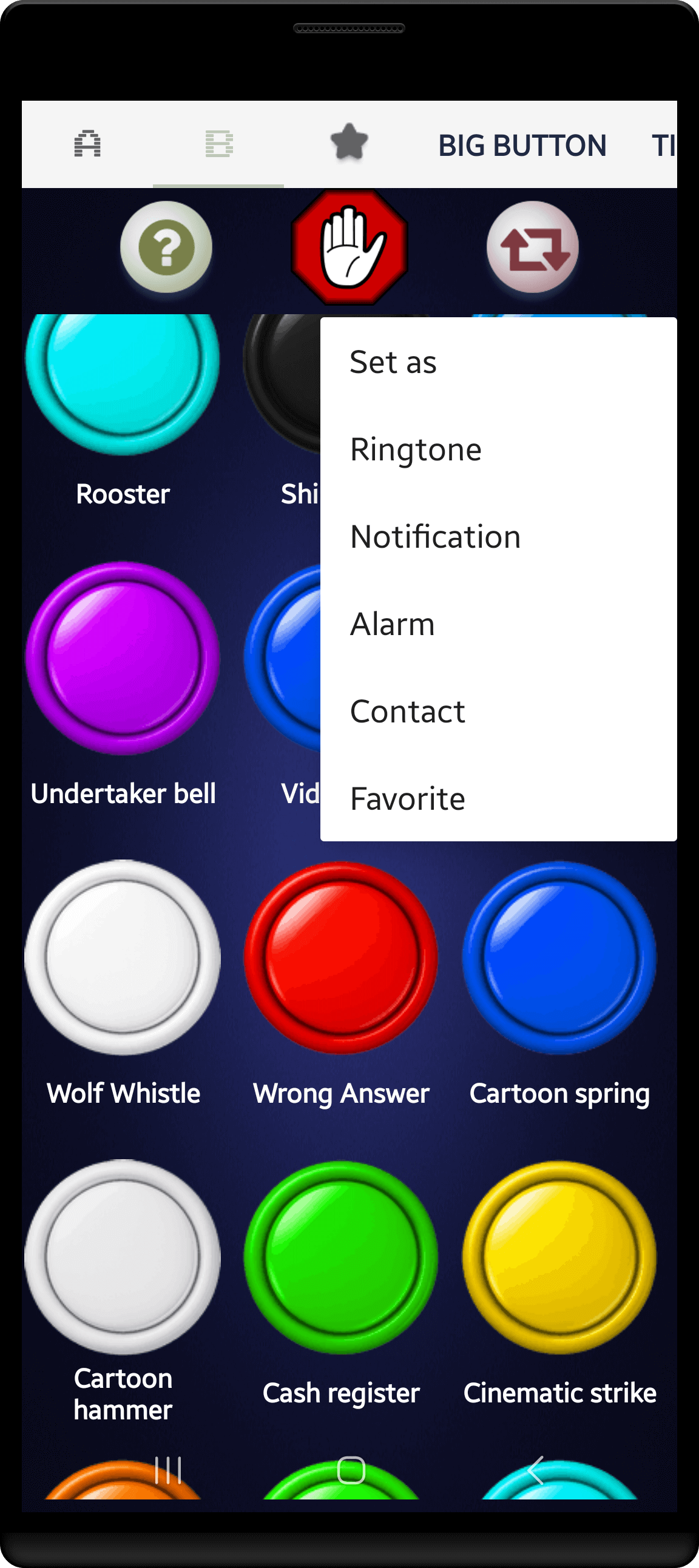The height and width of the screenshot is (1568, 699).
Task: Add the sound to Favorite
Action: click(x=407, y=799)
